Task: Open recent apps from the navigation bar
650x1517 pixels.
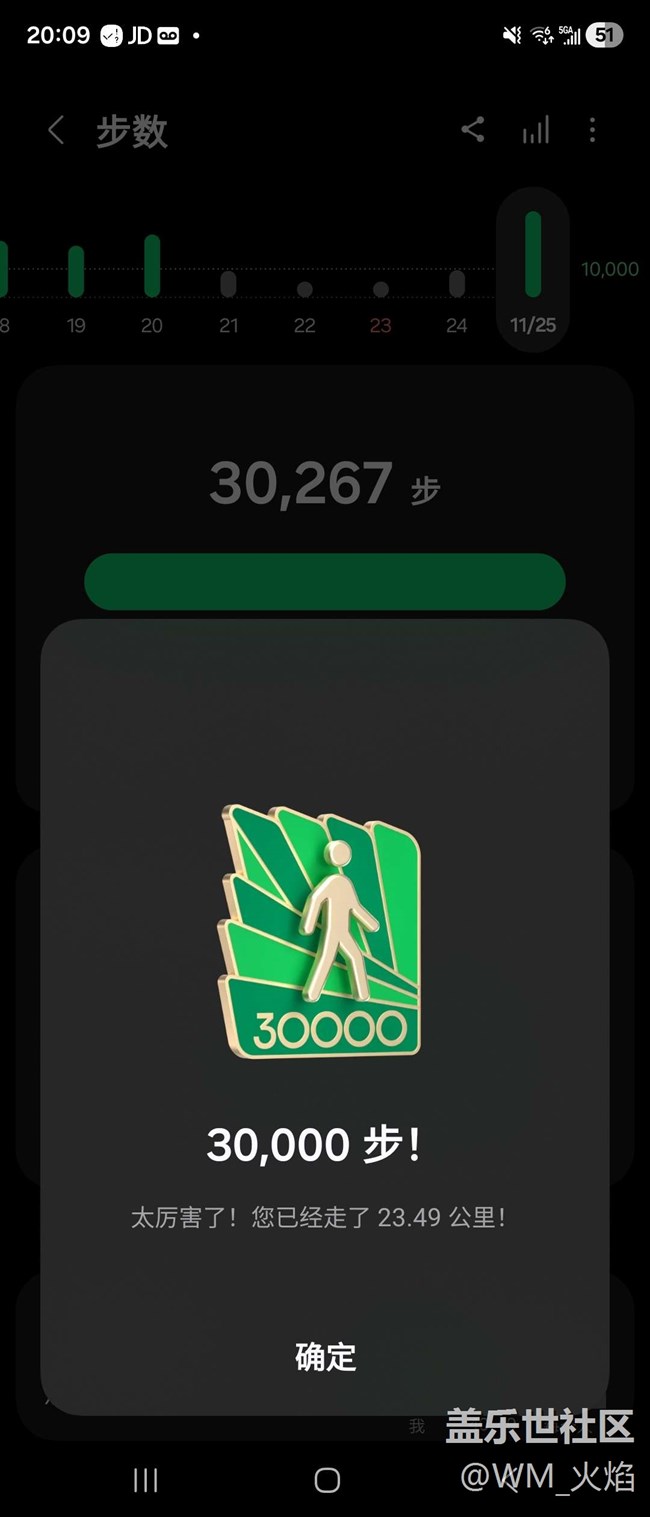Action: pos(146,1480)
